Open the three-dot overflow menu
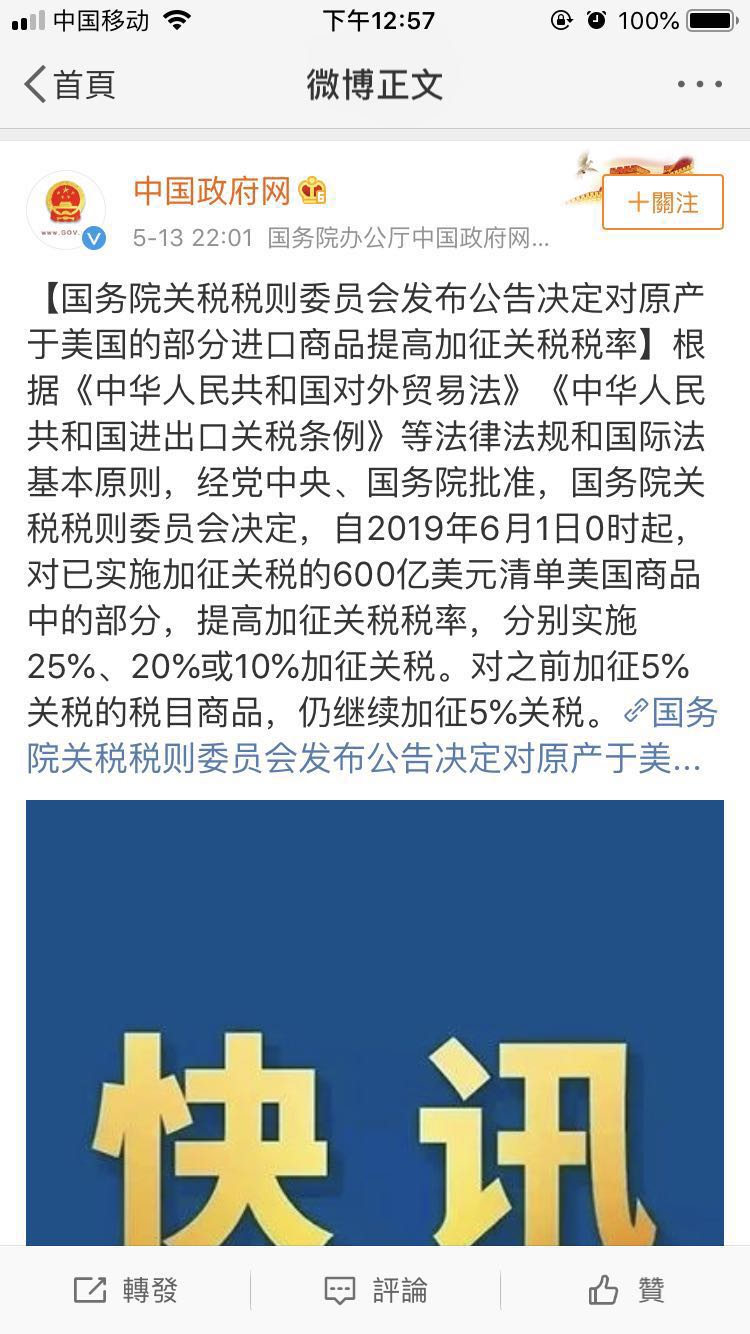 click(699, 85)
